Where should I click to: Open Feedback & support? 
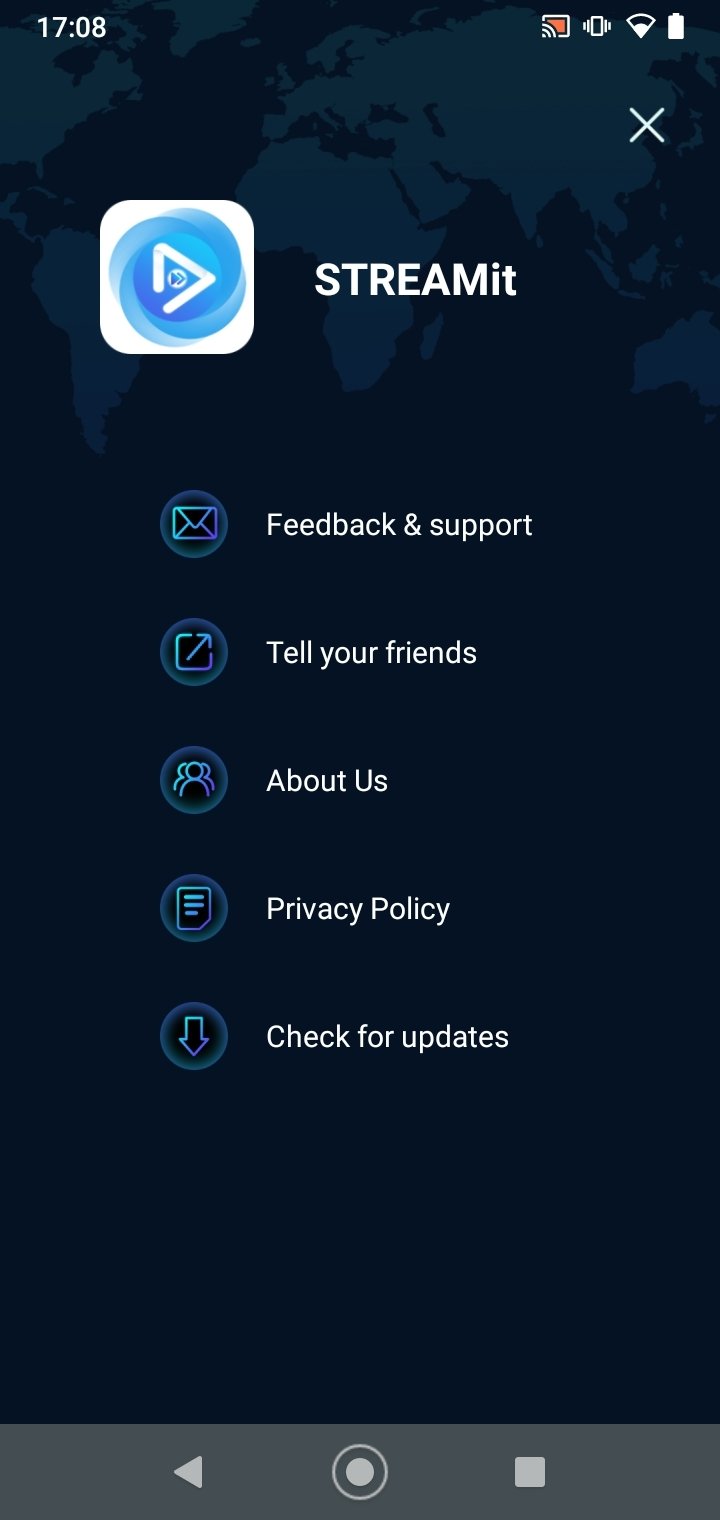pyautogui.click(x=398, y=525)
